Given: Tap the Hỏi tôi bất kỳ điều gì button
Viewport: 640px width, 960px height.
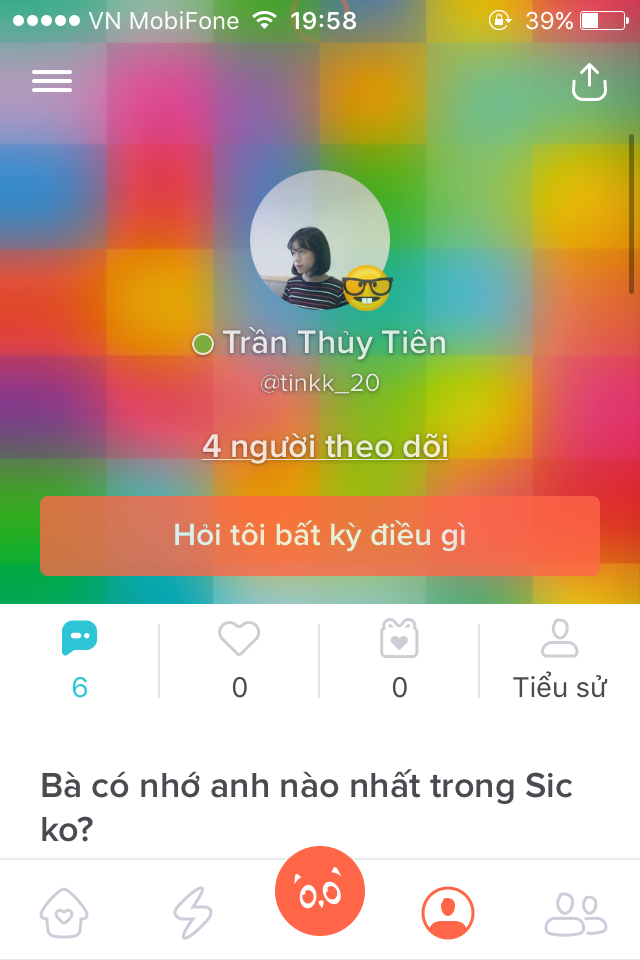Looking at the screenshot, I should [320, 536].
